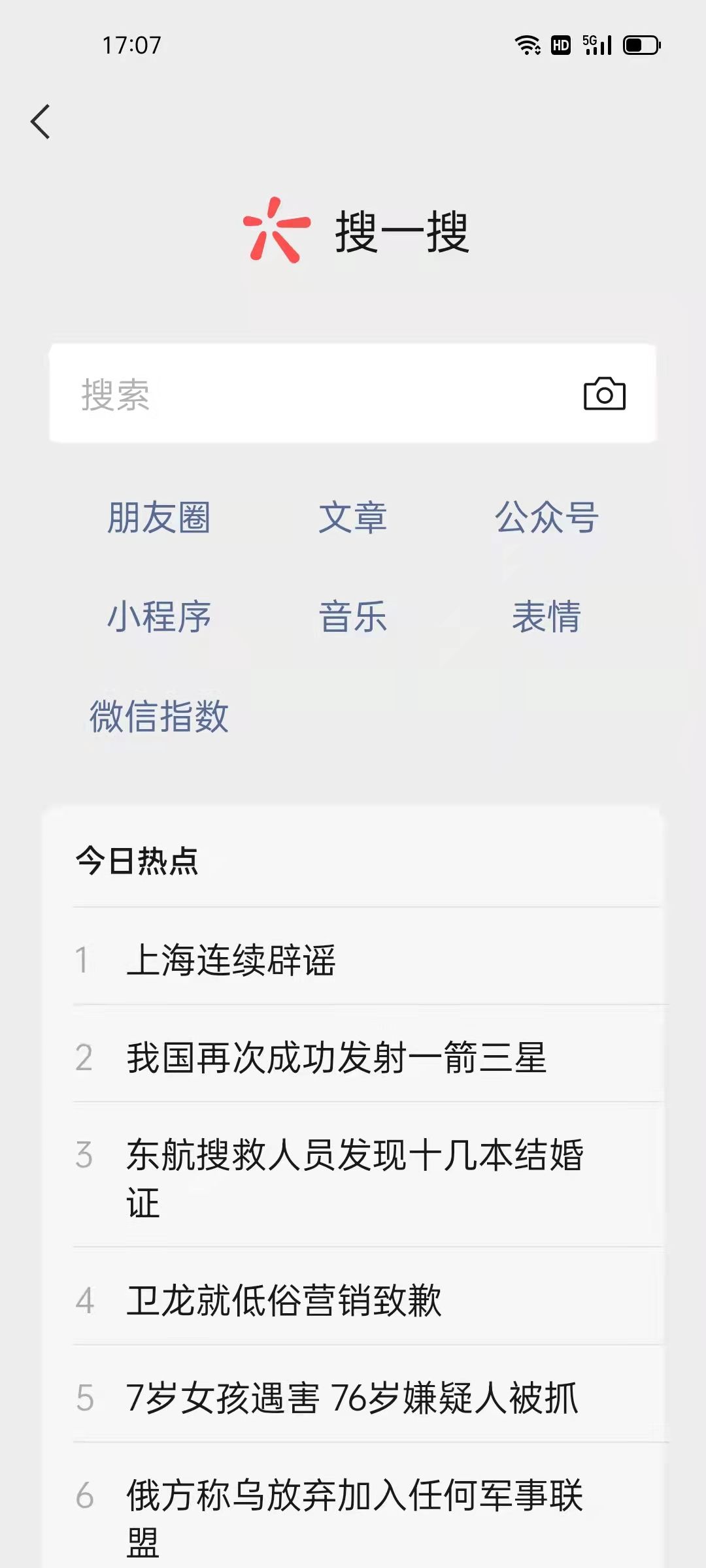Image resolution: width=706 pixels, height=1568 pixels.
Task: Open 7岁女孩遇害 76岁嫌疑人被抓 topic
Action: 352,1398
